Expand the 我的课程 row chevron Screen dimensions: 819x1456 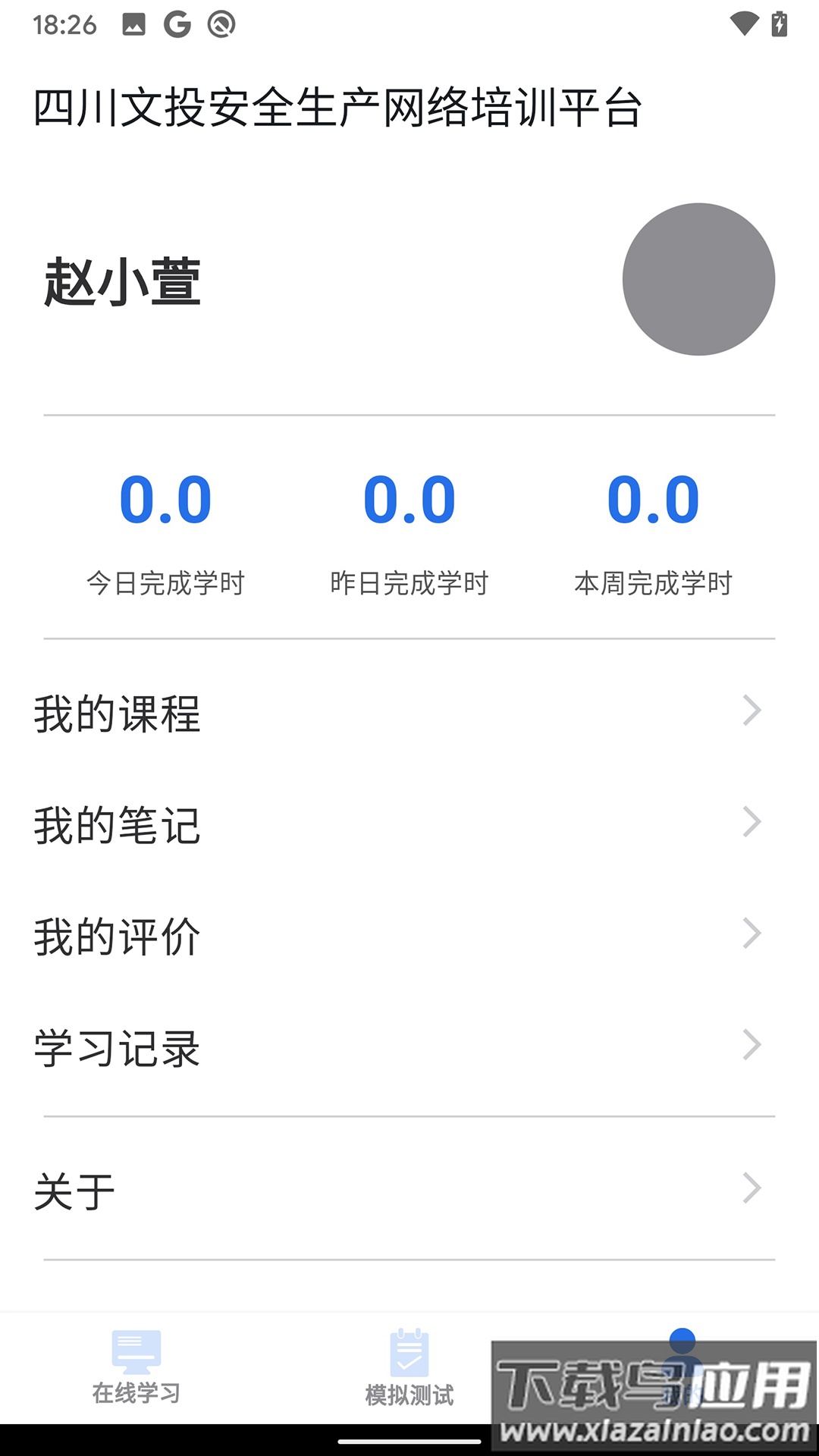751,711
